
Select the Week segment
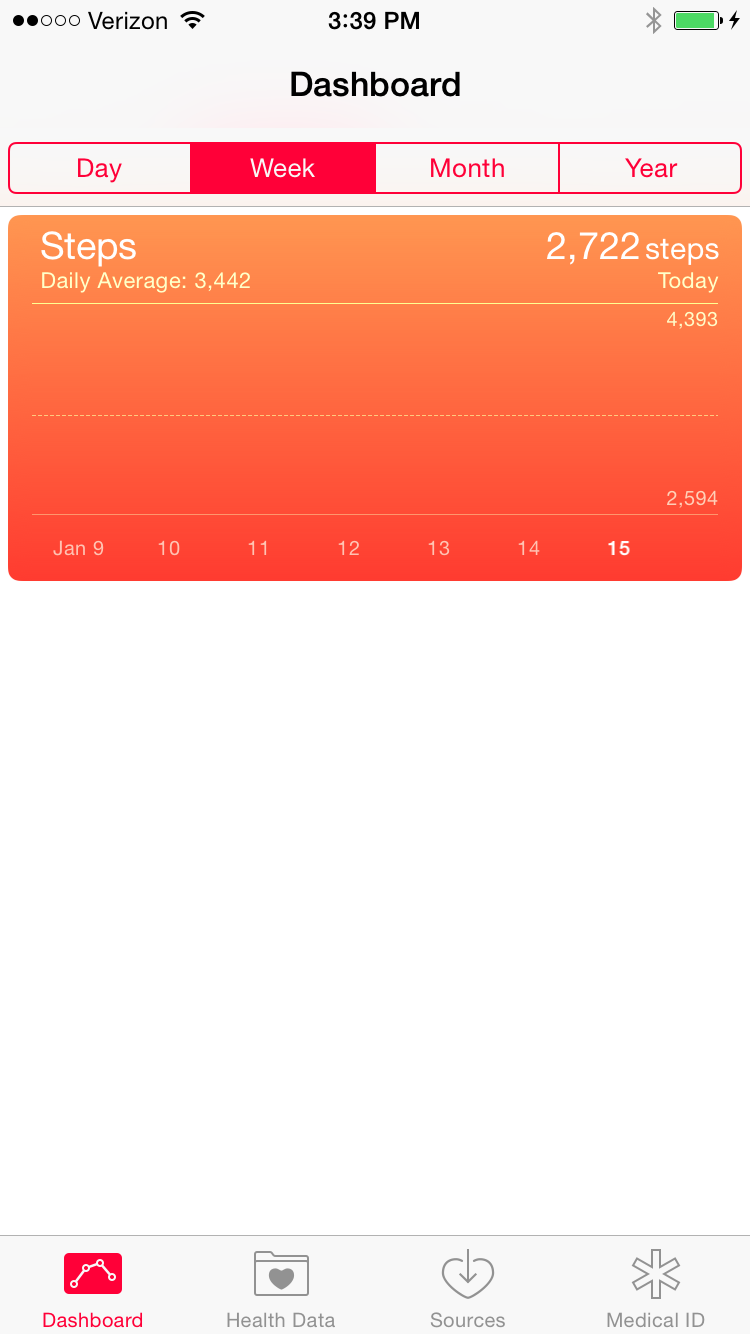click(x=283, y=168)
